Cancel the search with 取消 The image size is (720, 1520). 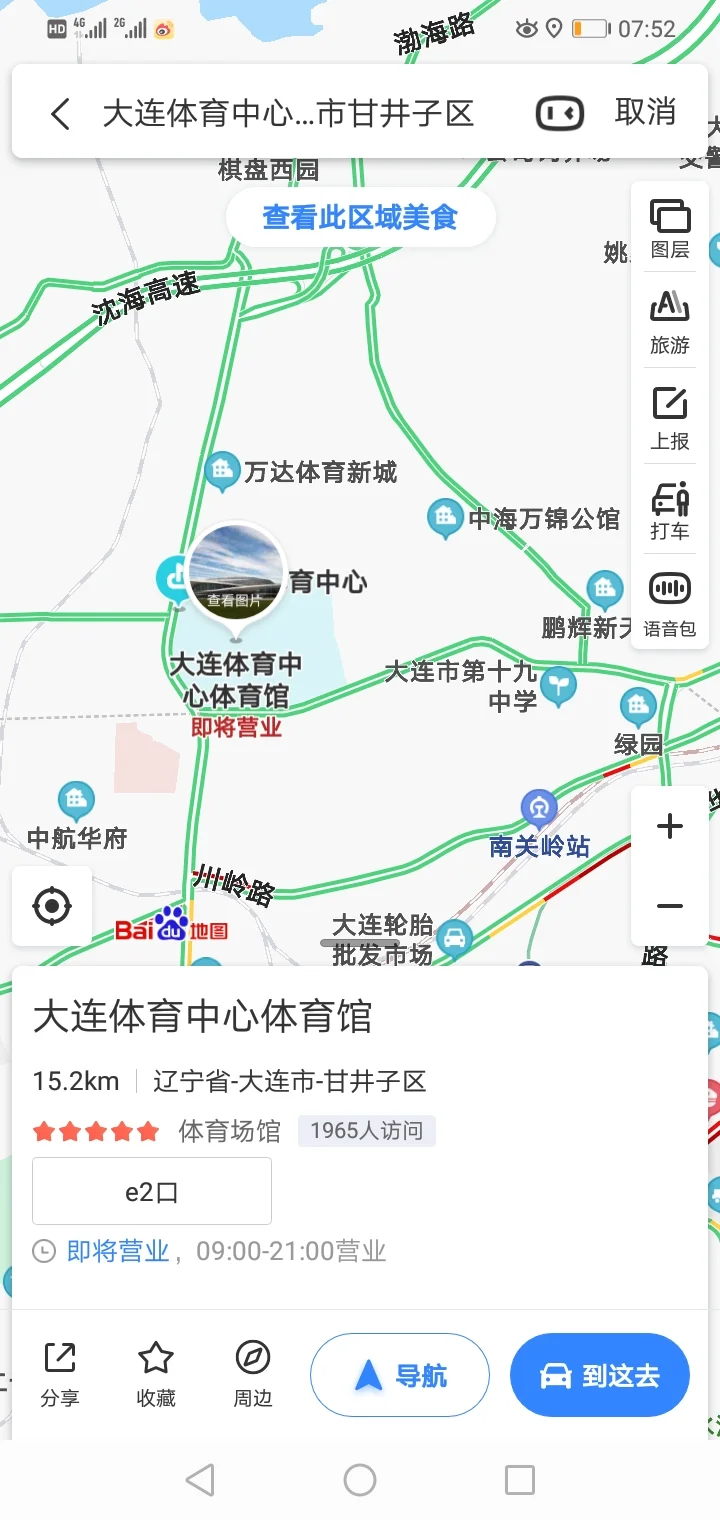click(x=644, y=113)
